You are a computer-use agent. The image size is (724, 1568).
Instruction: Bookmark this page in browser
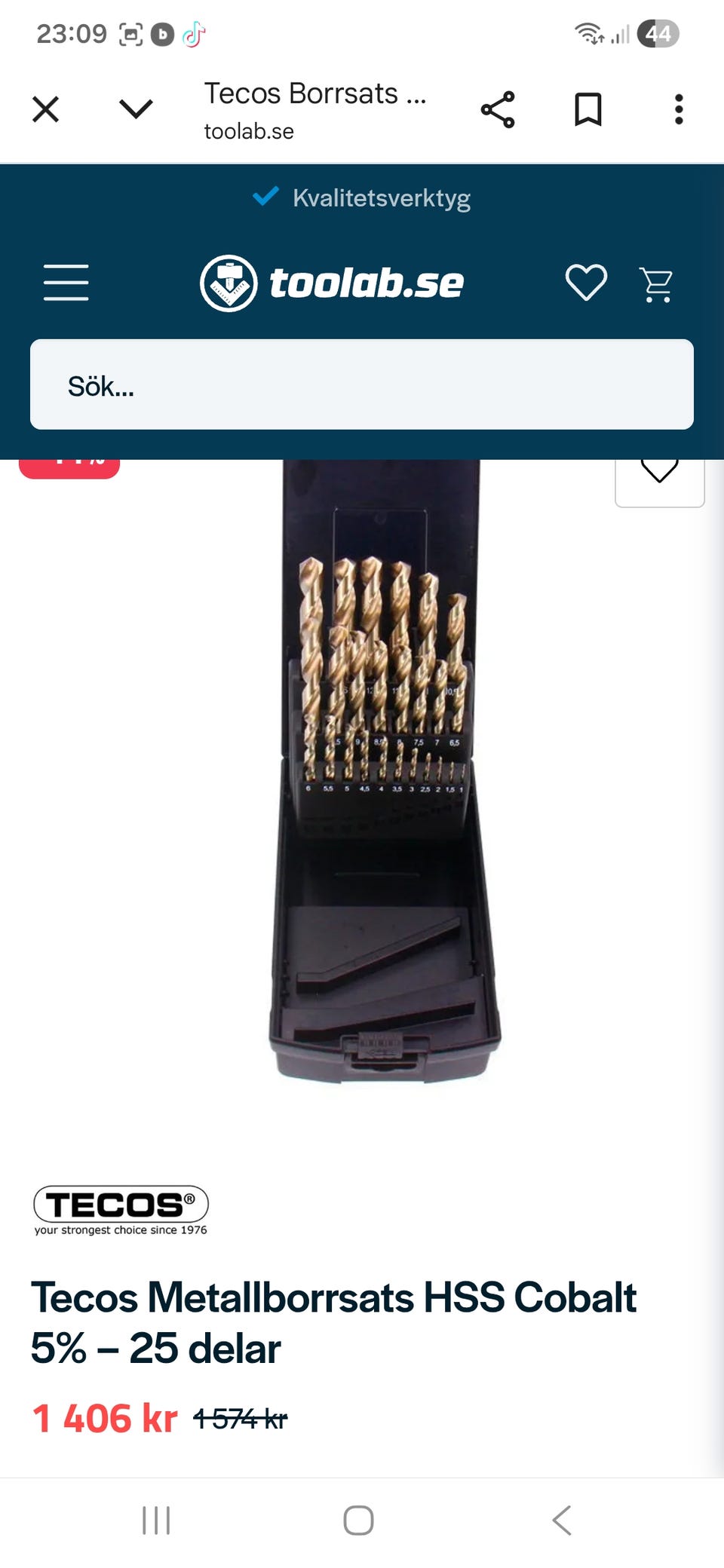[x=588, y=109]
